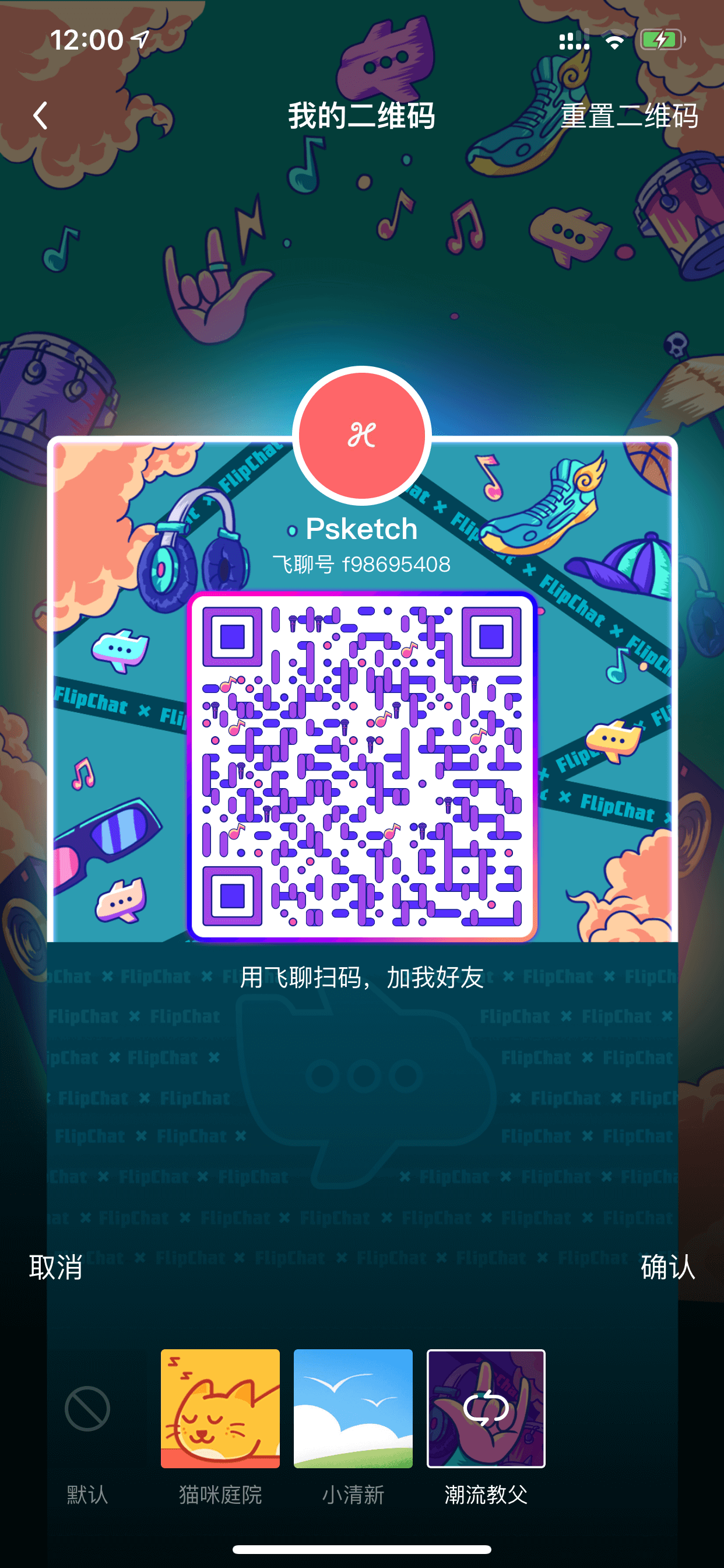Viewport: 724px width, 1568px height.
Task: Tap 重置二维码 to reset the QR code
Action: [629, 116]
